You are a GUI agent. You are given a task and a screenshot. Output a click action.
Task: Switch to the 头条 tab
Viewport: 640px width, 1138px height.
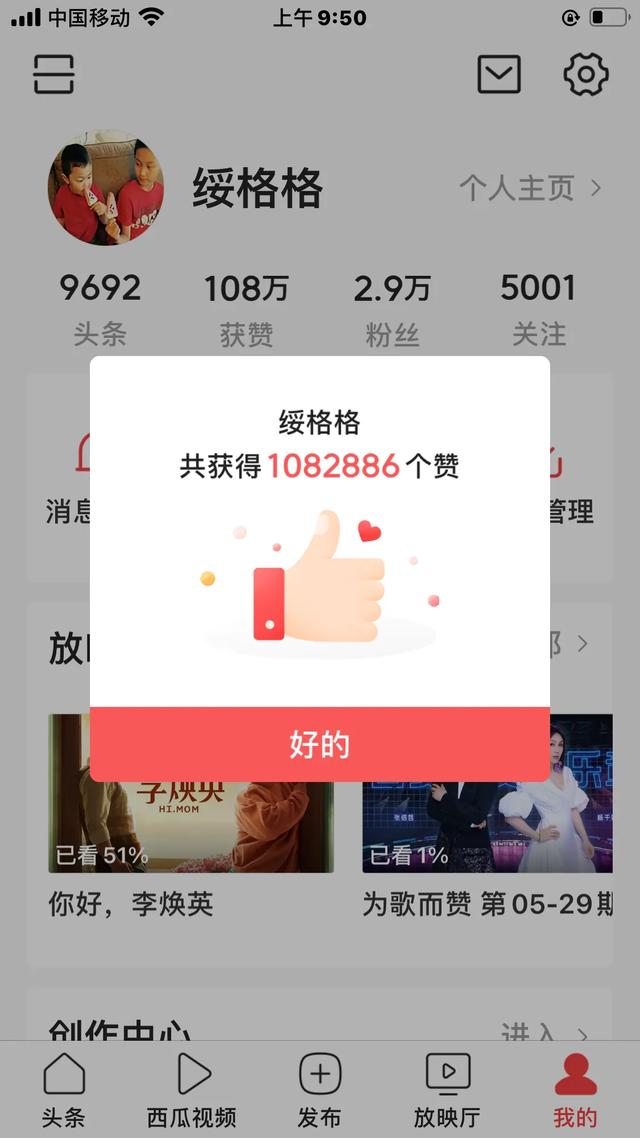click(x=64, y=1088)
